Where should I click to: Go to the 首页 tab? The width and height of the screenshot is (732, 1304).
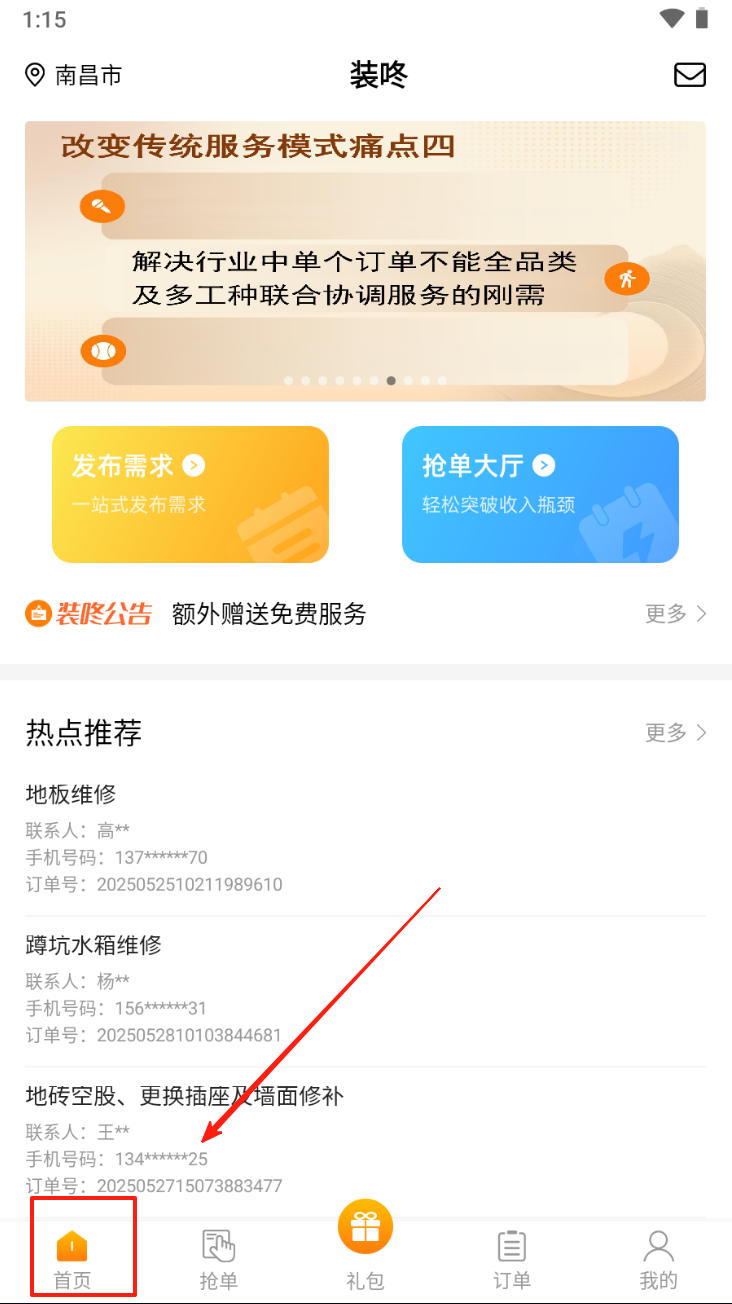click(x=72, y=1258)
